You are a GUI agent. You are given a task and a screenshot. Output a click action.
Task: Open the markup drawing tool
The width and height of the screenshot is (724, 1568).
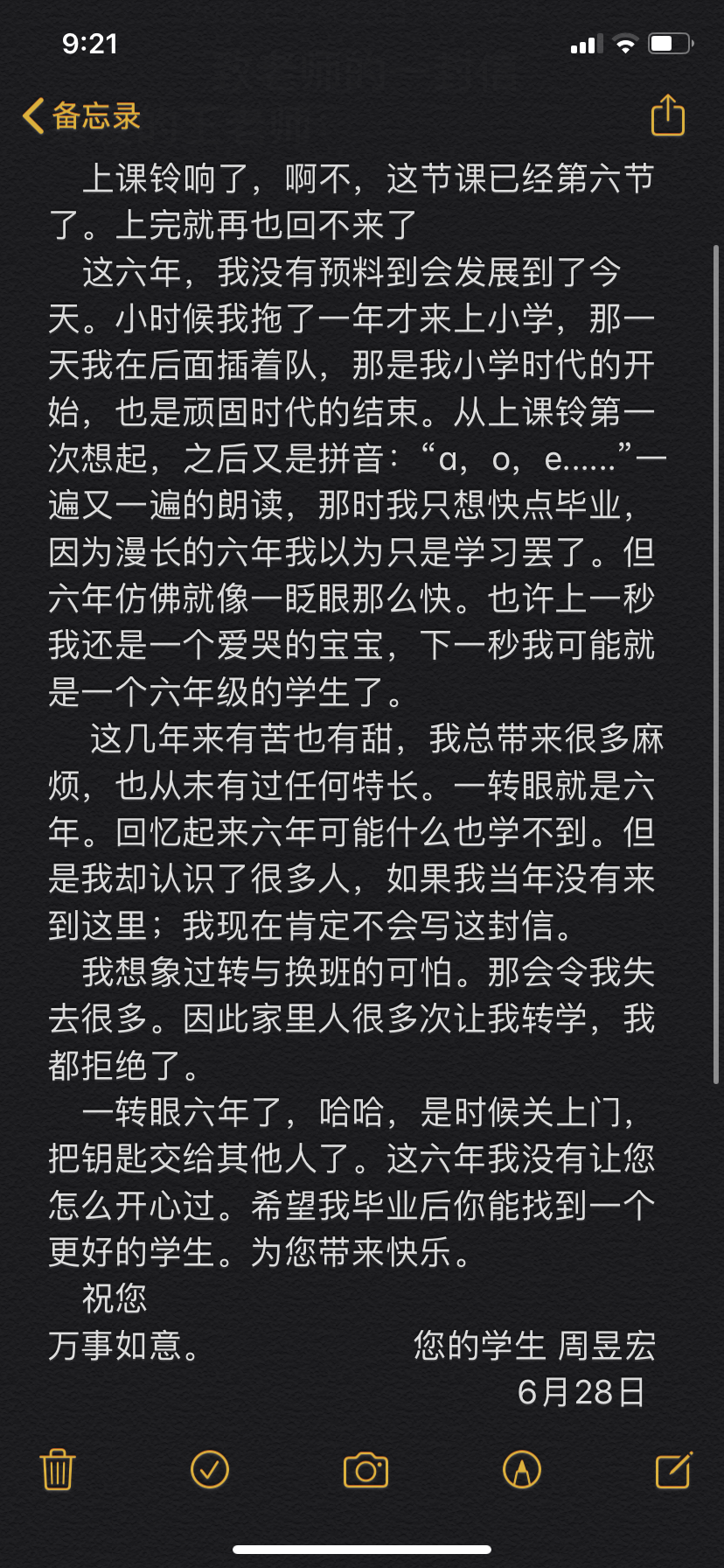pyautogui.click(x=522, y=1469)
